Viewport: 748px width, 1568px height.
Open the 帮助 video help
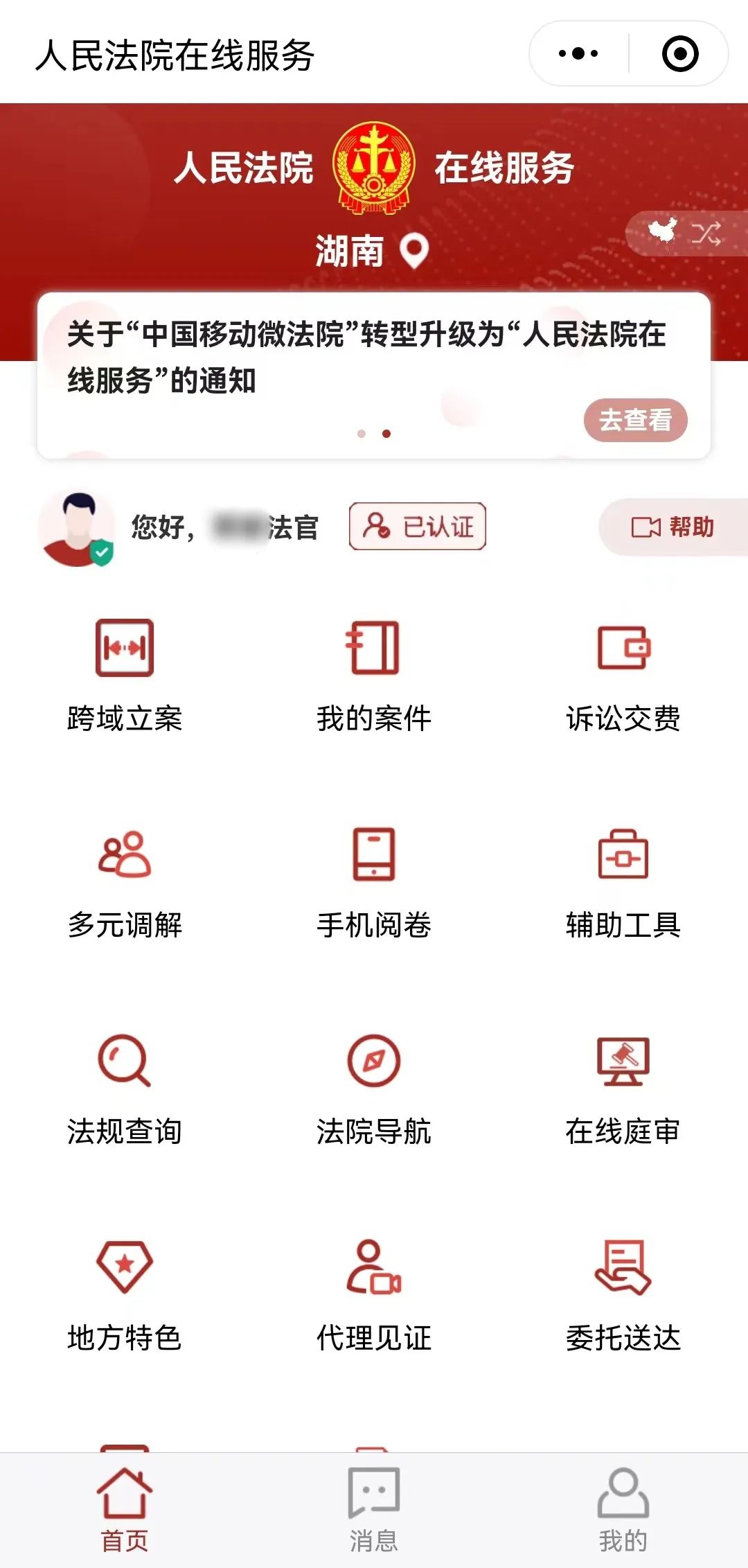point(673,527)
